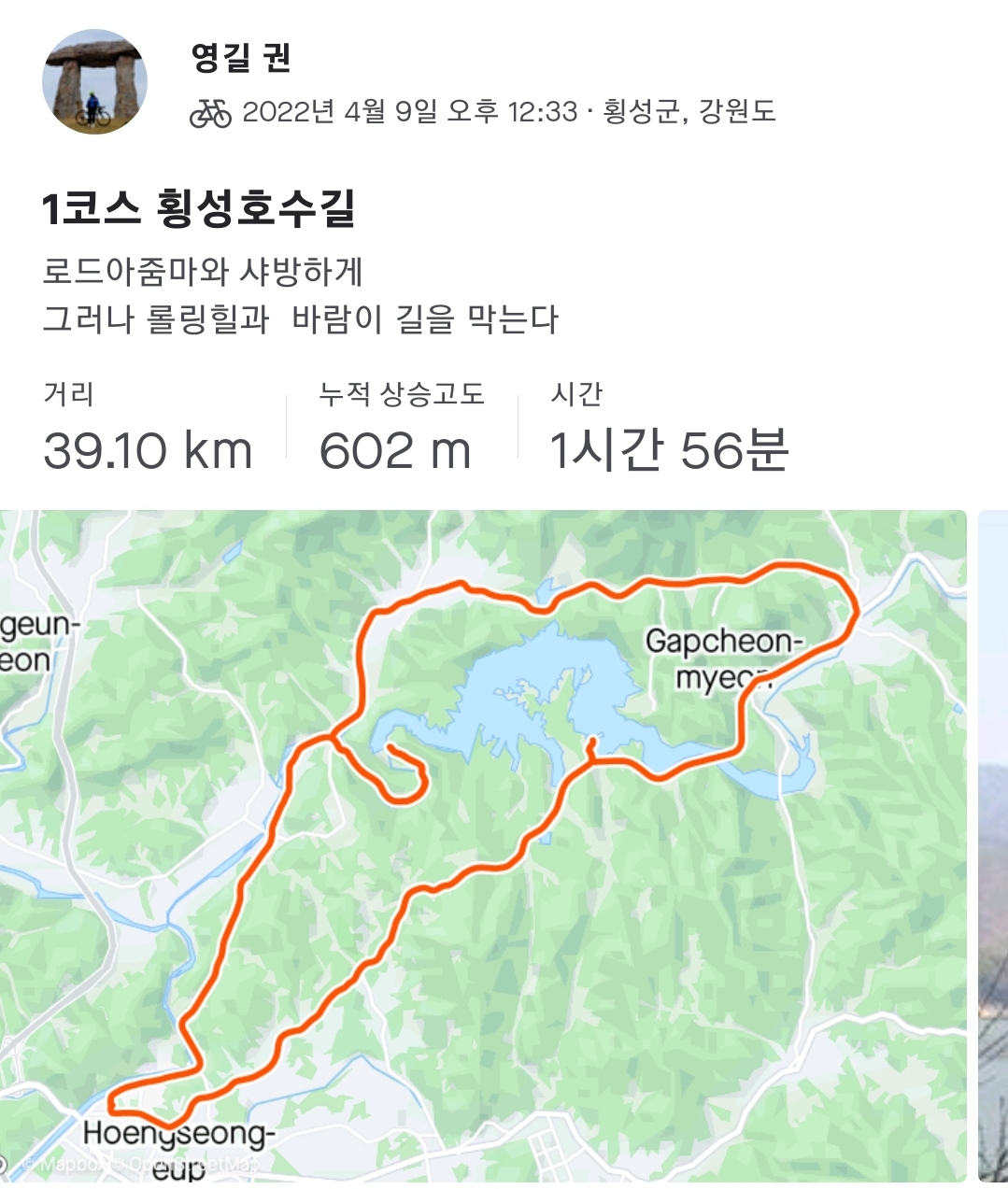Viewport: 1008px width, 1189px height.
Task: Open the 1코스 횡성호수길 activity title
Action: tap(198, 208)
